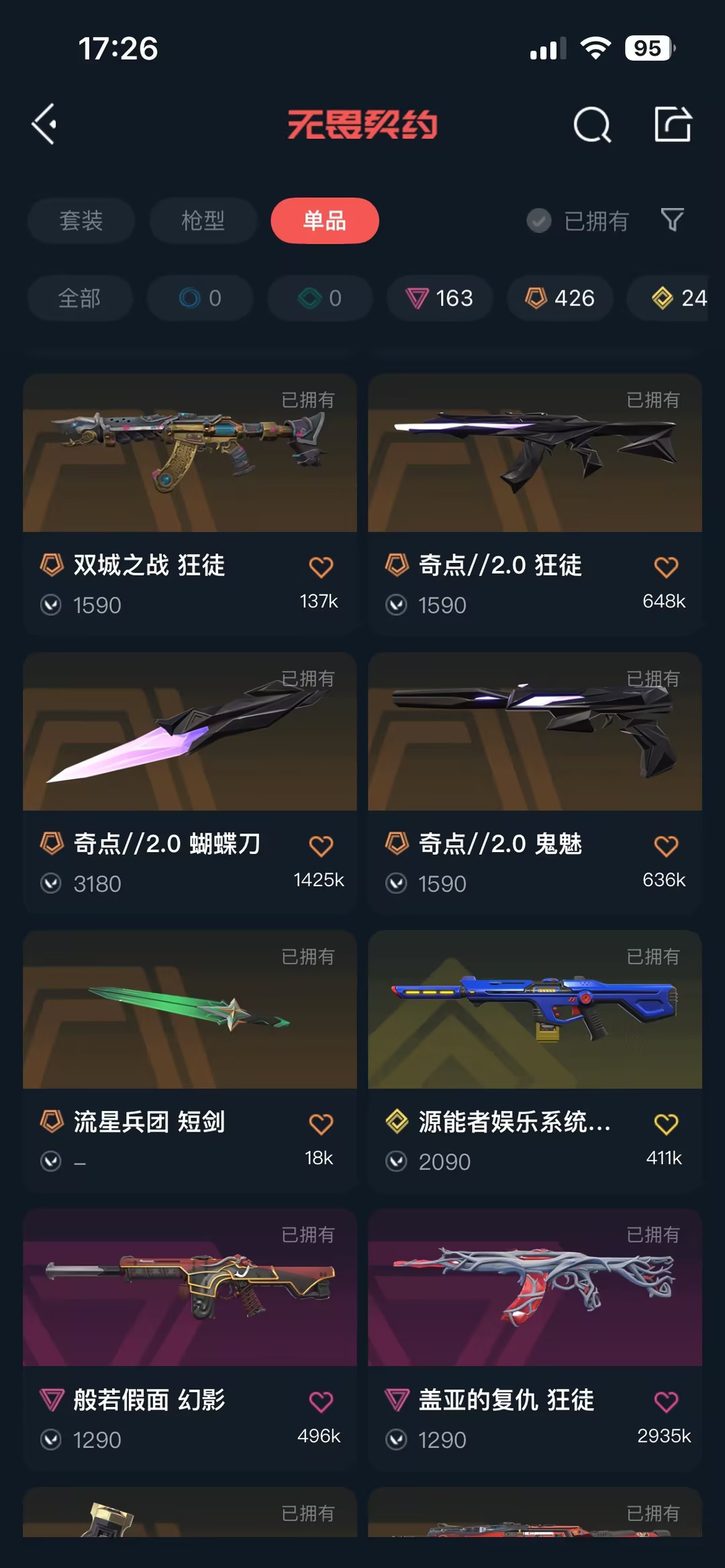Switch to the 套装 tab

click(x=81, y=221)
